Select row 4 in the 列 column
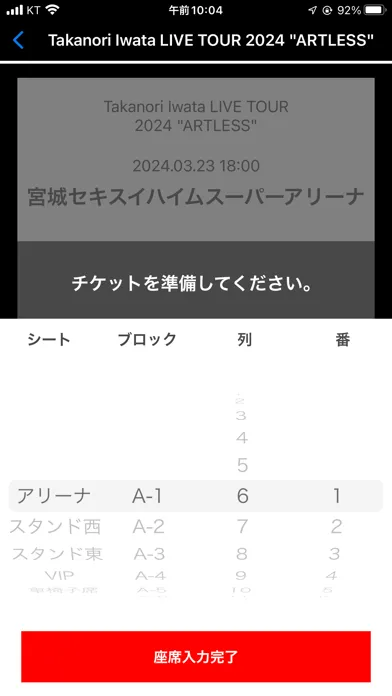This screenshot has height=696, width=392. click(242, 438)
